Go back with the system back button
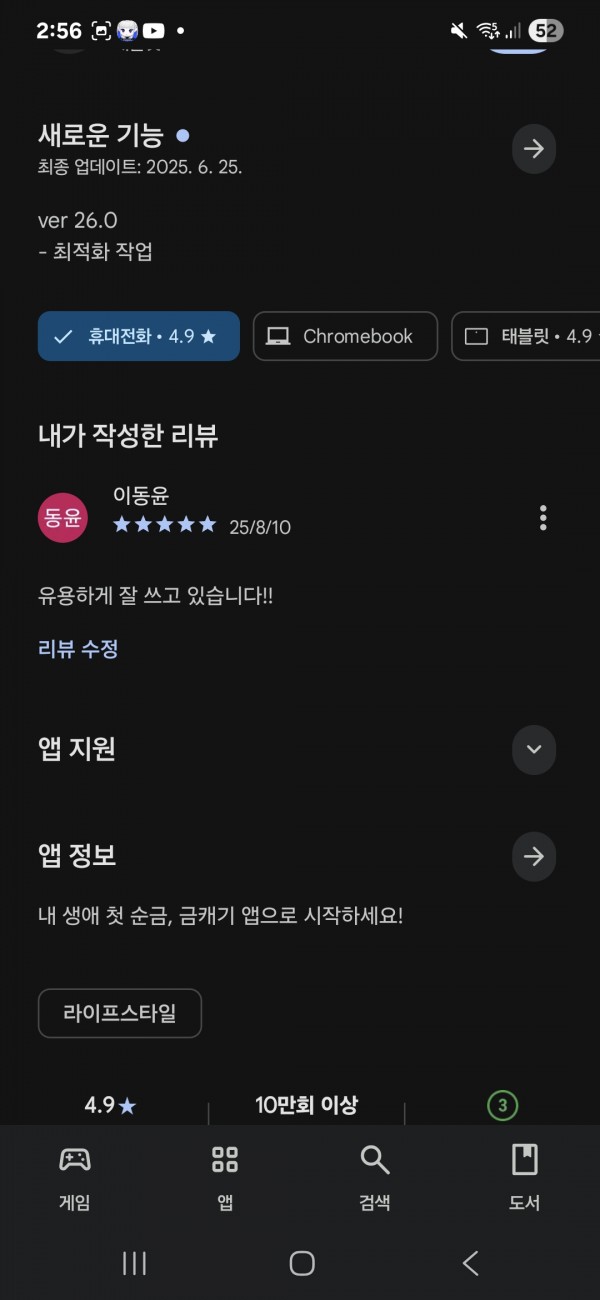600x1300 pixels. pyautogui.click(x=470, y=1263)
